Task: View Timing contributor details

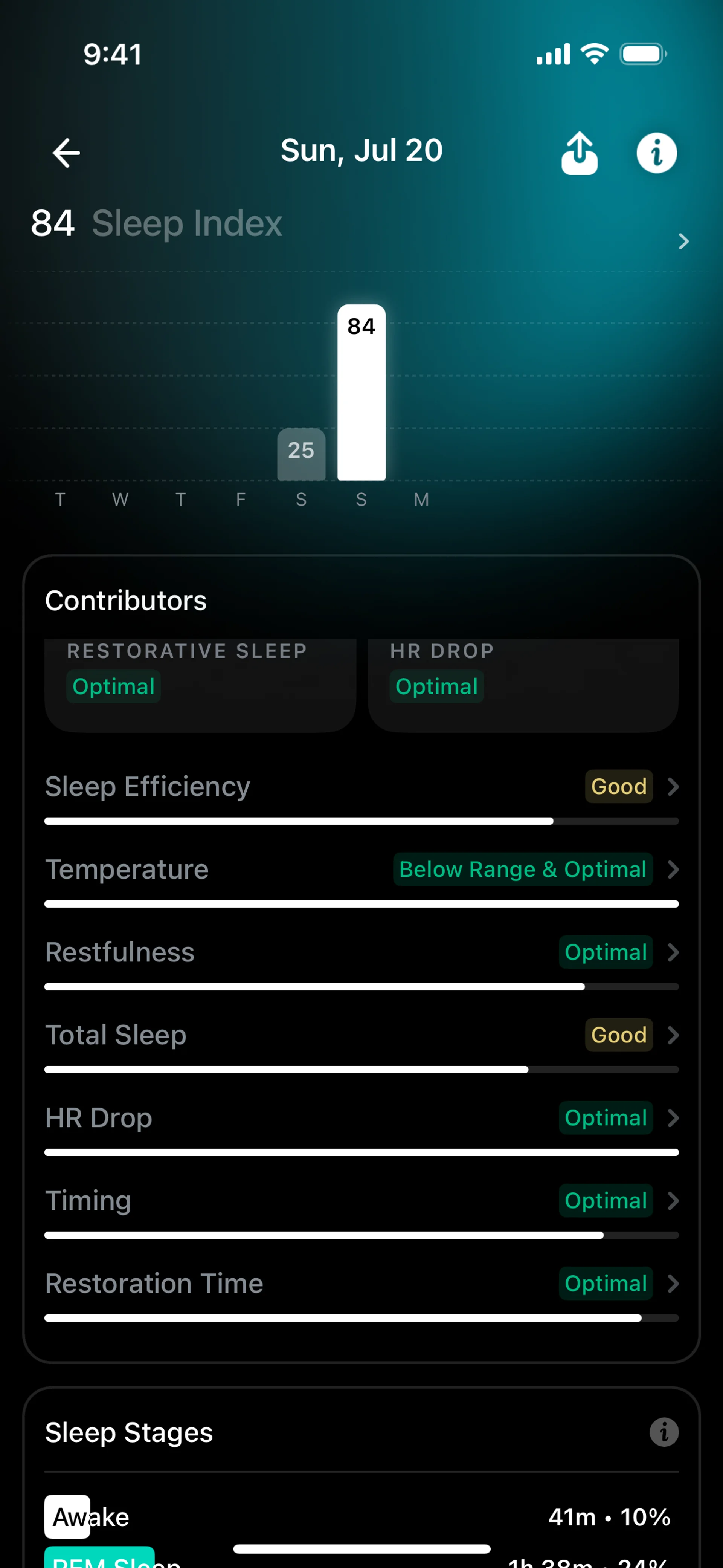Action: [361, 1200]
